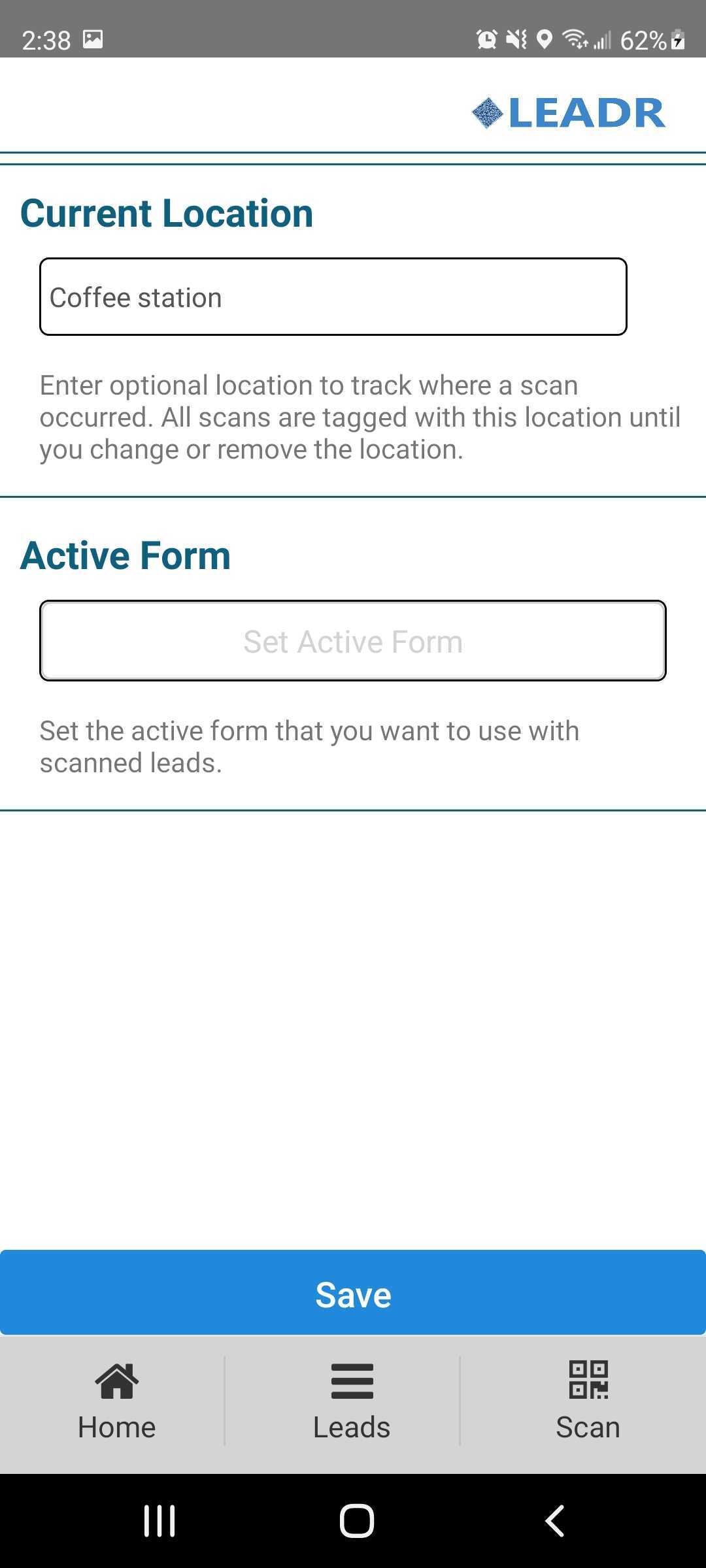Screen dimensions: 706x1568
Task: Open recent apps from navigation bar
Action: point(160,1521)
